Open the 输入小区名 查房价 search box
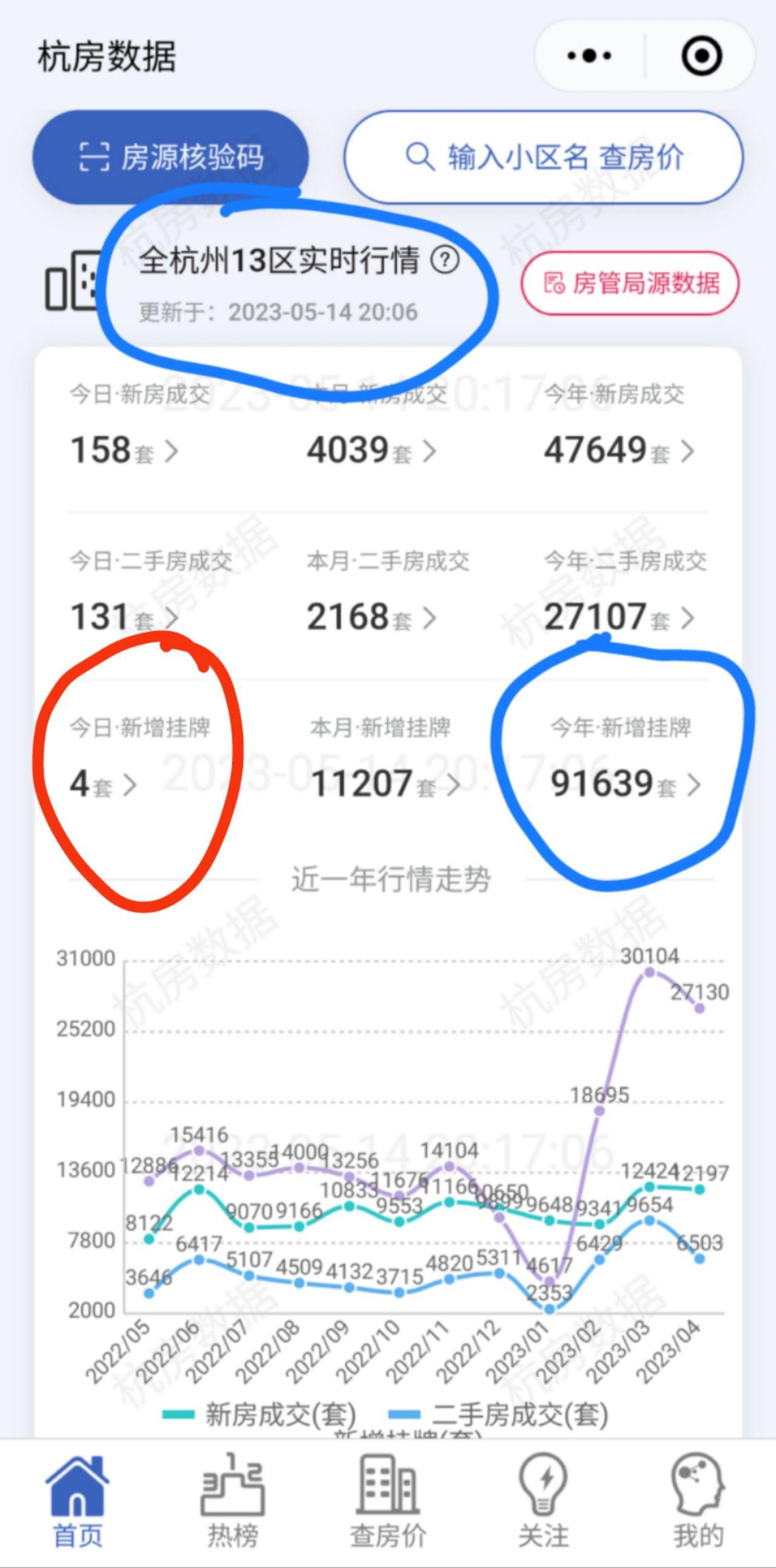Screen dimensions: 776x1568 543,157
